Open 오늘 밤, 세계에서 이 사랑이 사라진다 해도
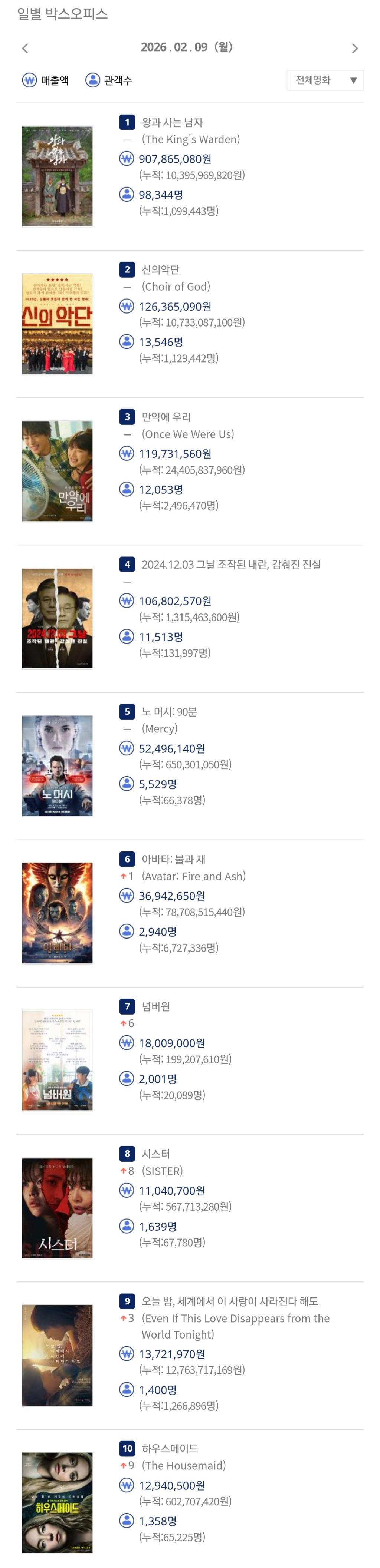The height and width of the screenshot is (1568, 380). [230, 1301]
